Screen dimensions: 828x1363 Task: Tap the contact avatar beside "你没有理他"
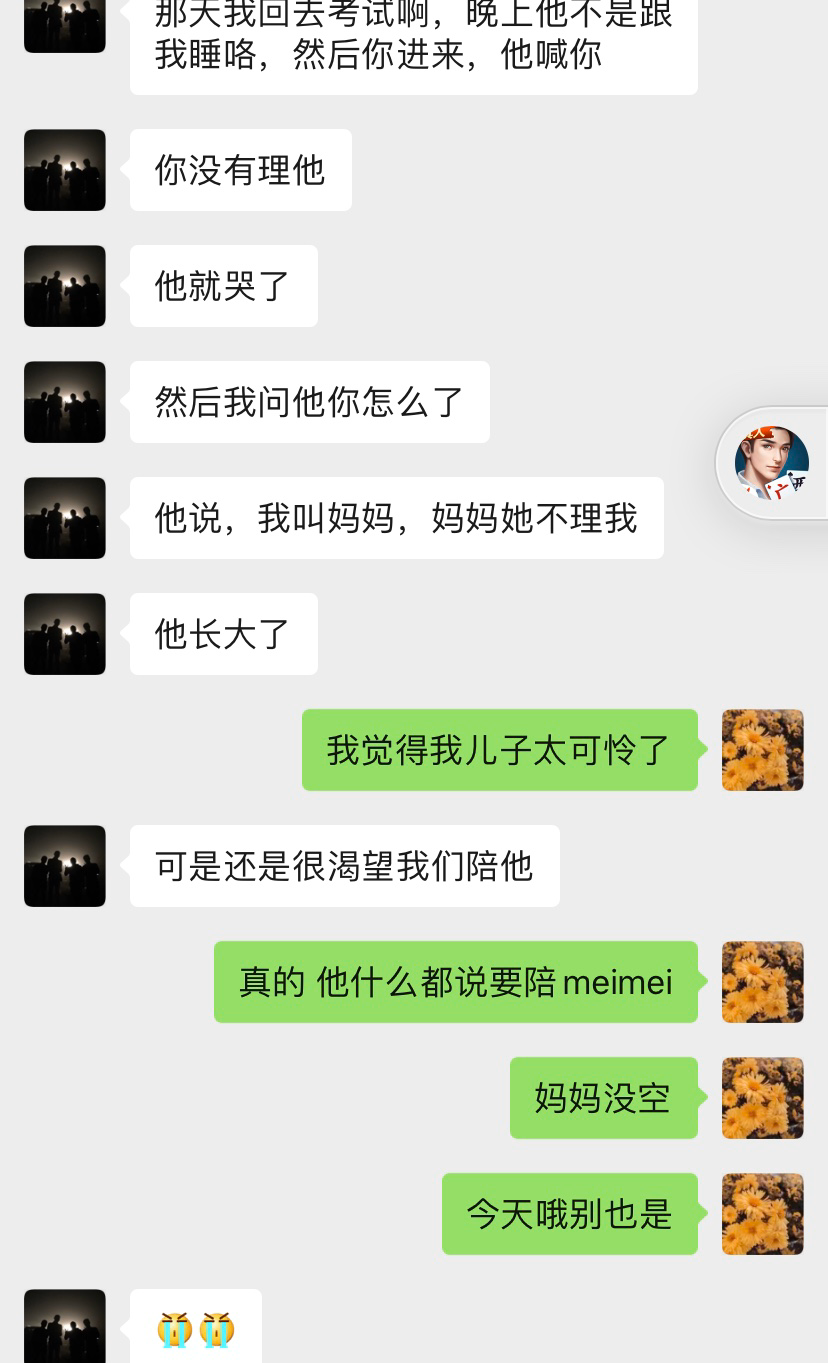tap(65, 170)
